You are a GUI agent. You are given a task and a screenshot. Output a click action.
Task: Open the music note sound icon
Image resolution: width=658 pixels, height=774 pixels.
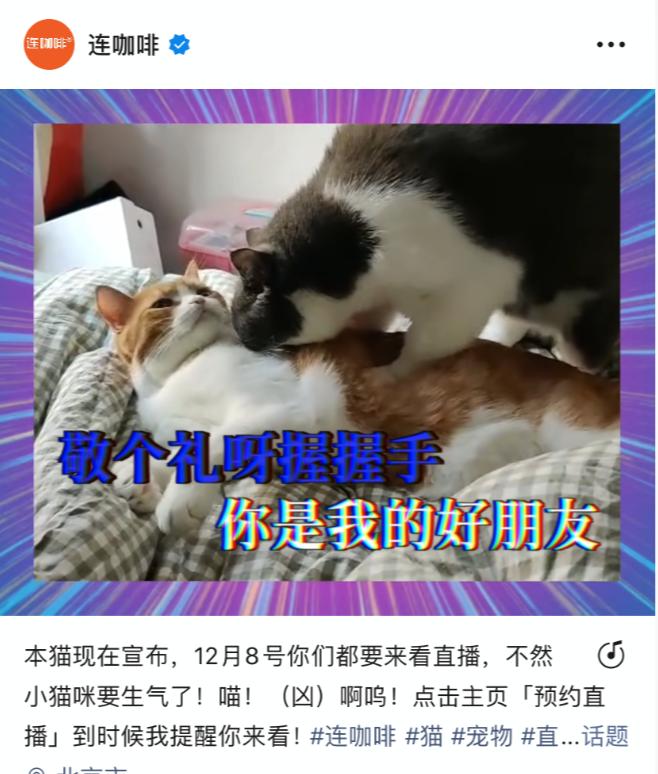pos(611,655)
